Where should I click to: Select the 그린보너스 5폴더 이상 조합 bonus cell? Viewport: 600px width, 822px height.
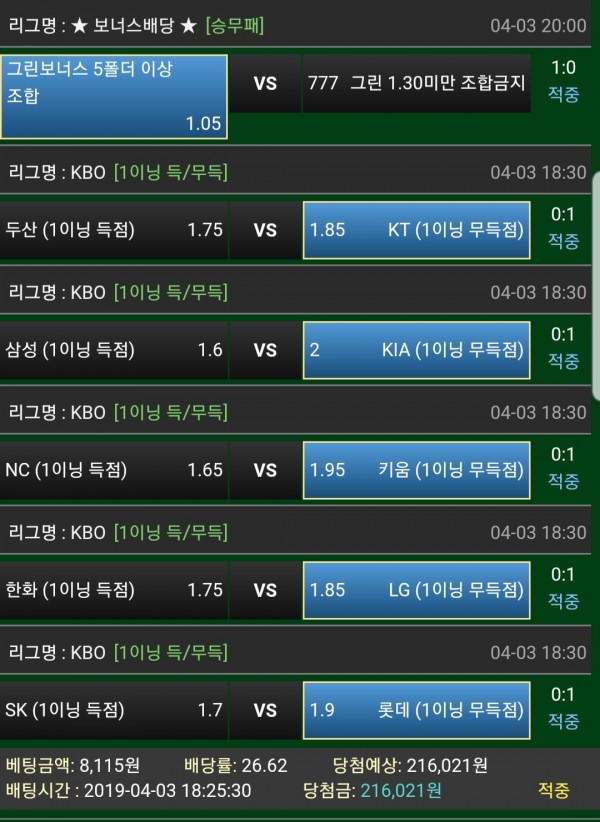coord(114,96)
